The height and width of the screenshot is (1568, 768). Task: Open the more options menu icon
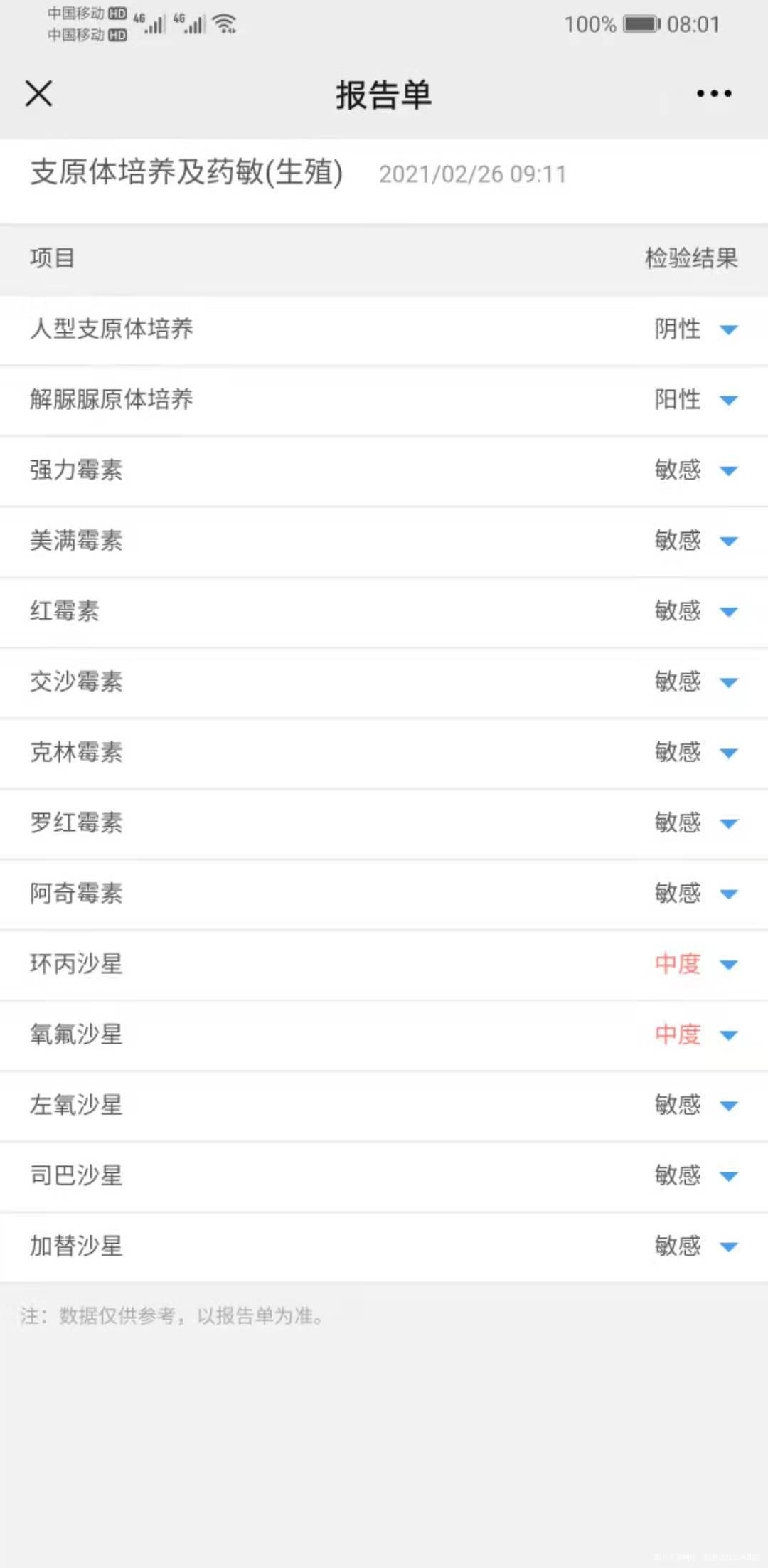click(x=713, y=93)
